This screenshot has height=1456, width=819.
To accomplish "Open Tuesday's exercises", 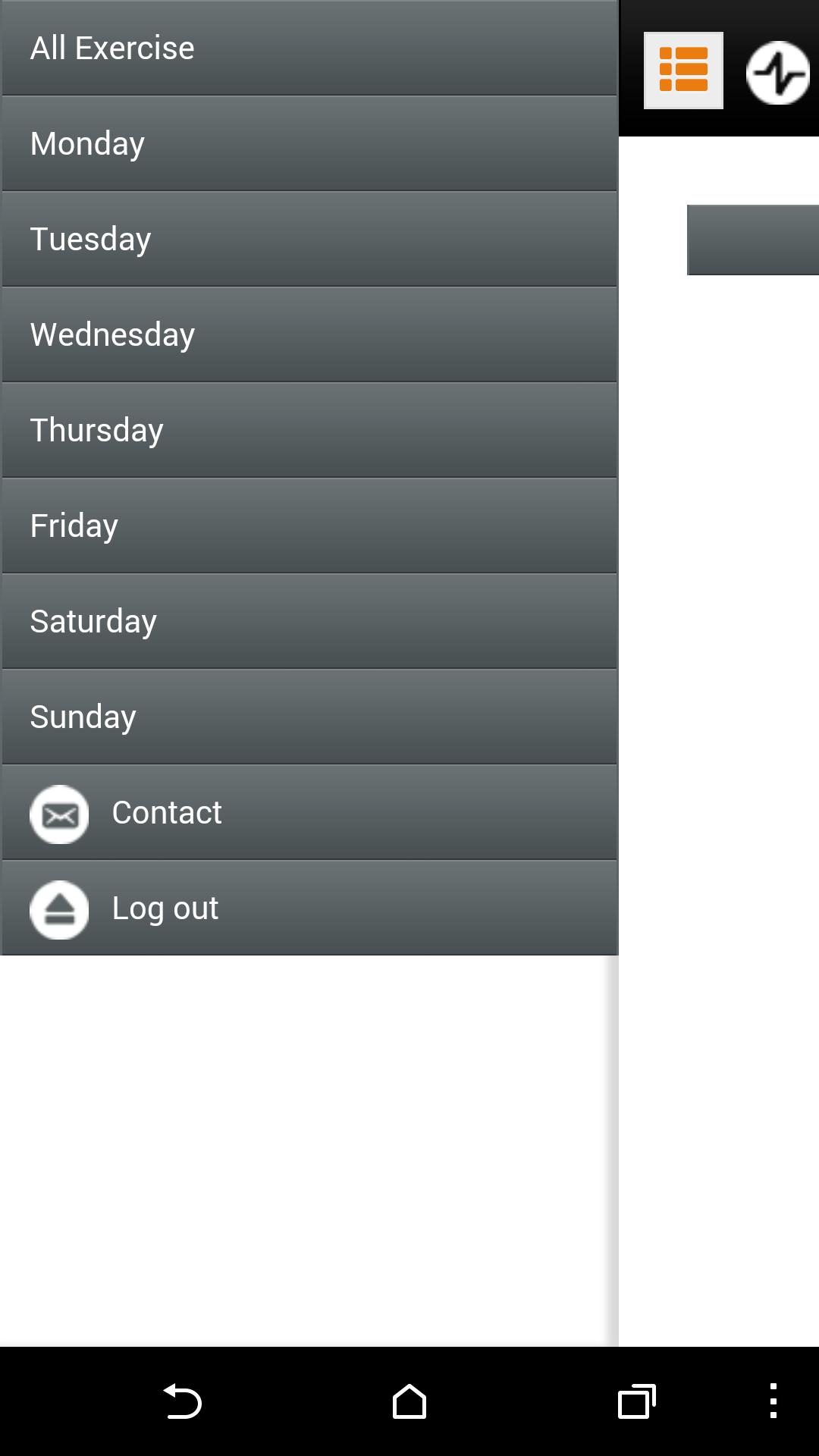I will click(x=309, y=239).
